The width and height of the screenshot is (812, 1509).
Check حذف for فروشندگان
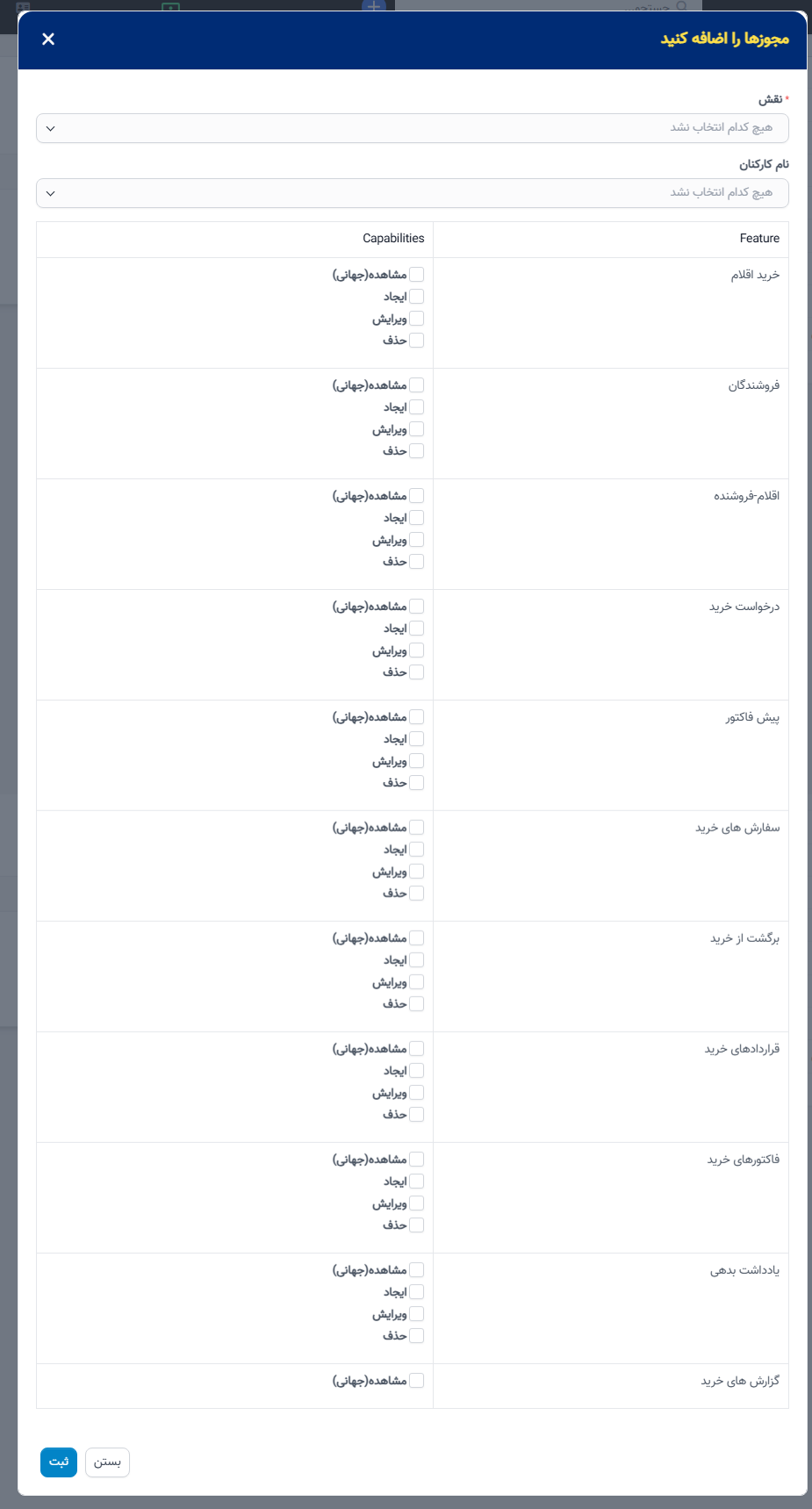417,451
